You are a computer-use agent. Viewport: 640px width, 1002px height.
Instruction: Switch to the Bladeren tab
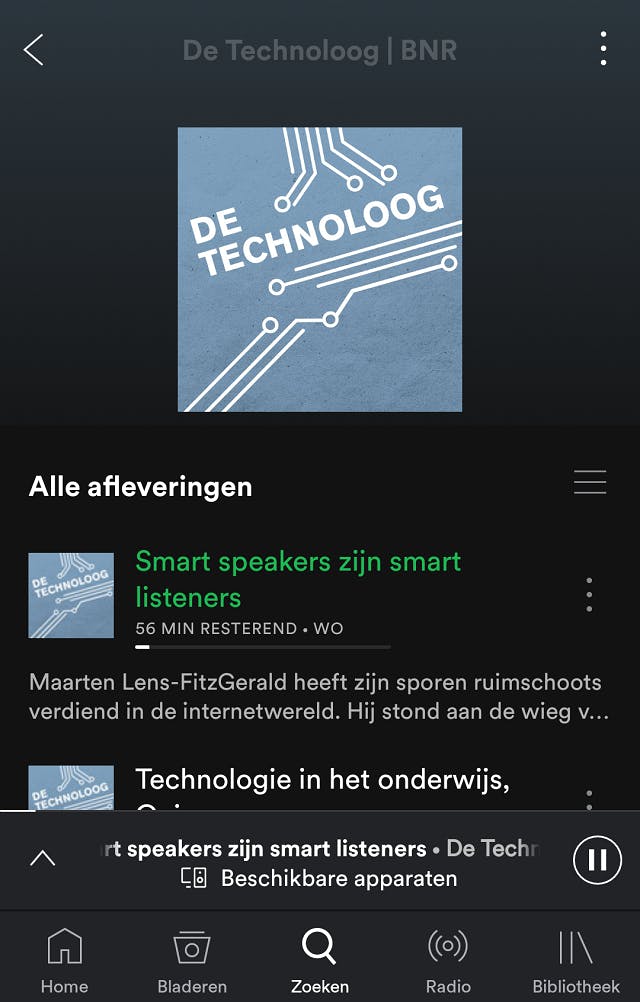click(192, 960)
